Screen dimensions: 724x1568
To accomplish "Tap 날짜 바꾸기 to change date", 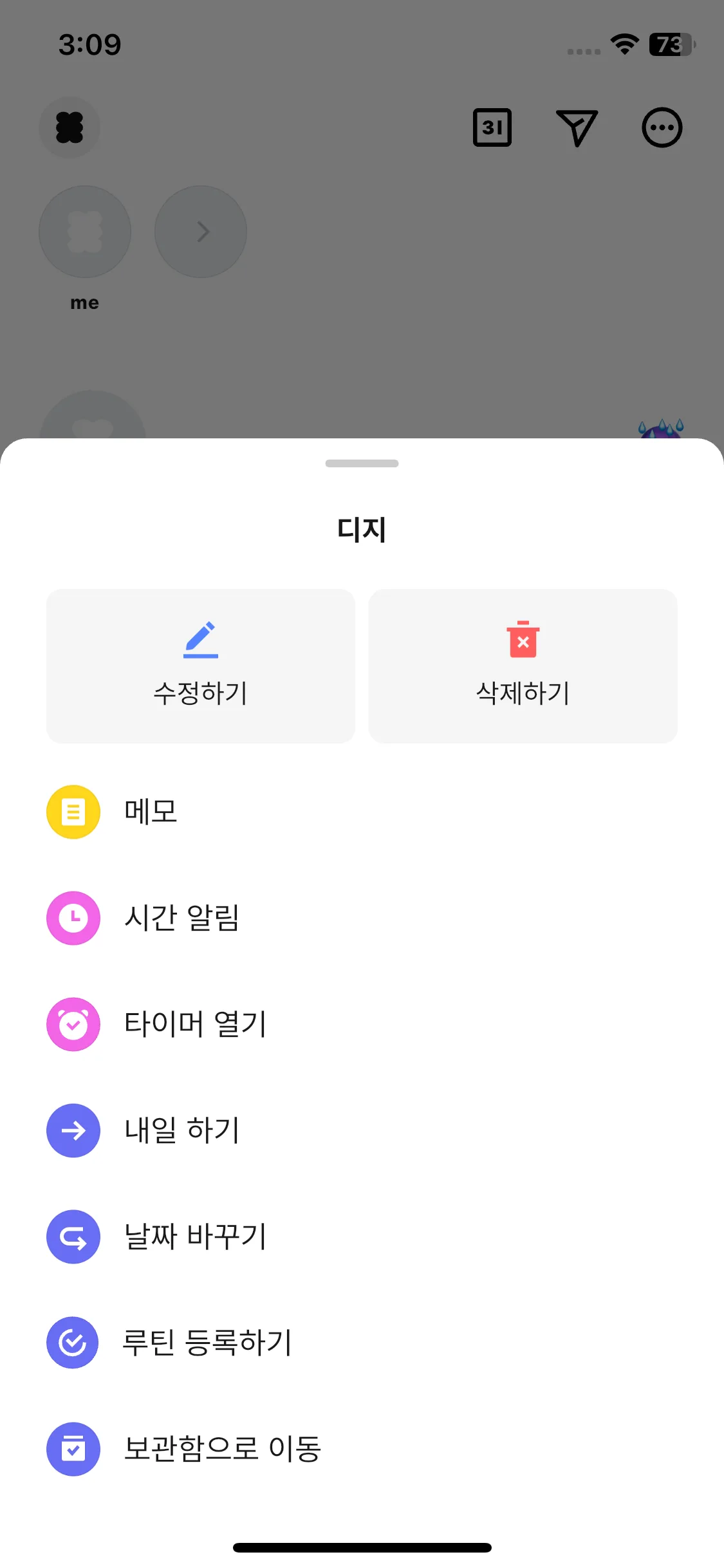I will tap(194, 1237).
